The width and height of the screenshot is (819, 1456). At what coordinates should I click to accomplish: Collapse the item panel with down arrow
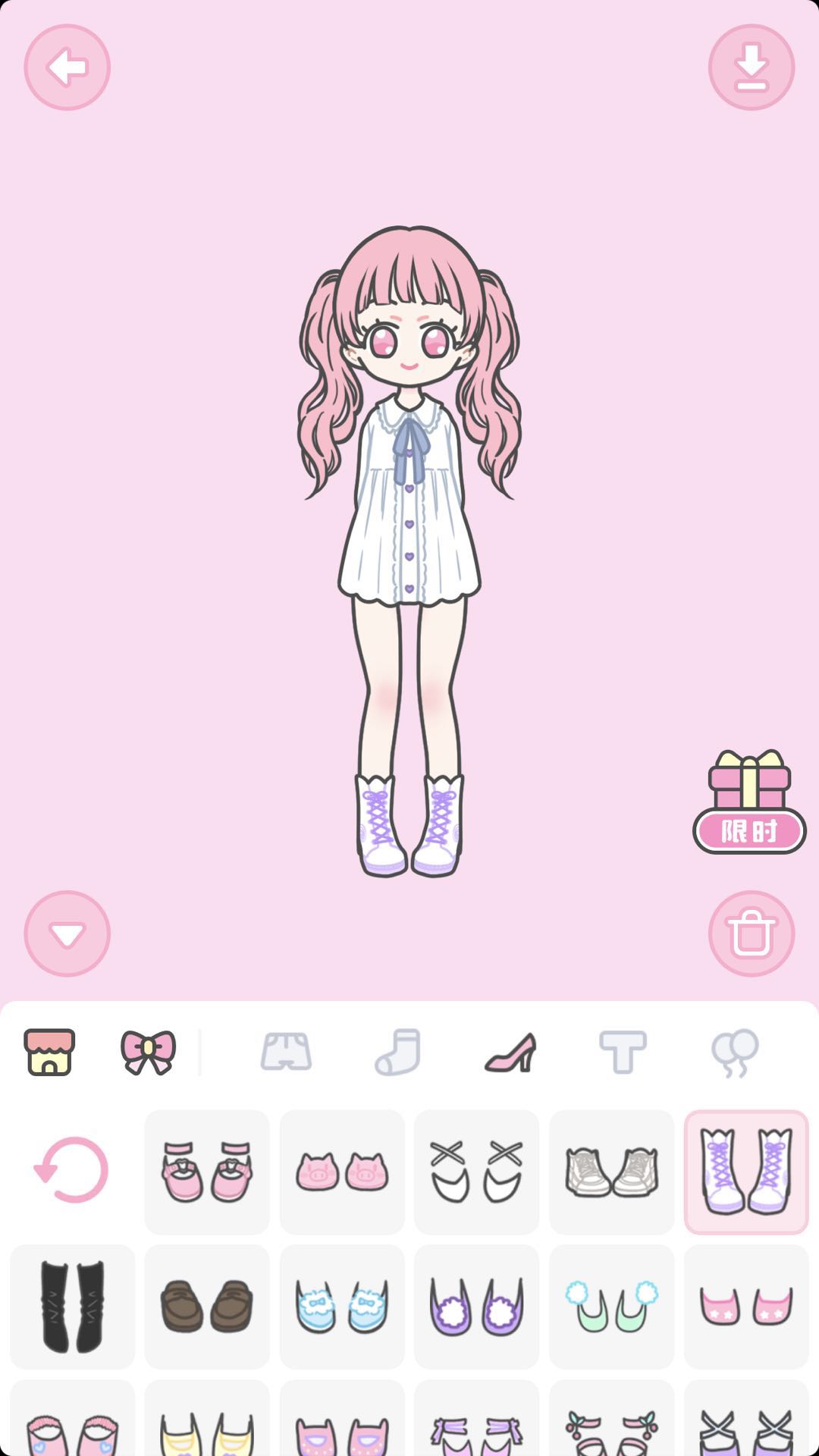coord(67,934)
